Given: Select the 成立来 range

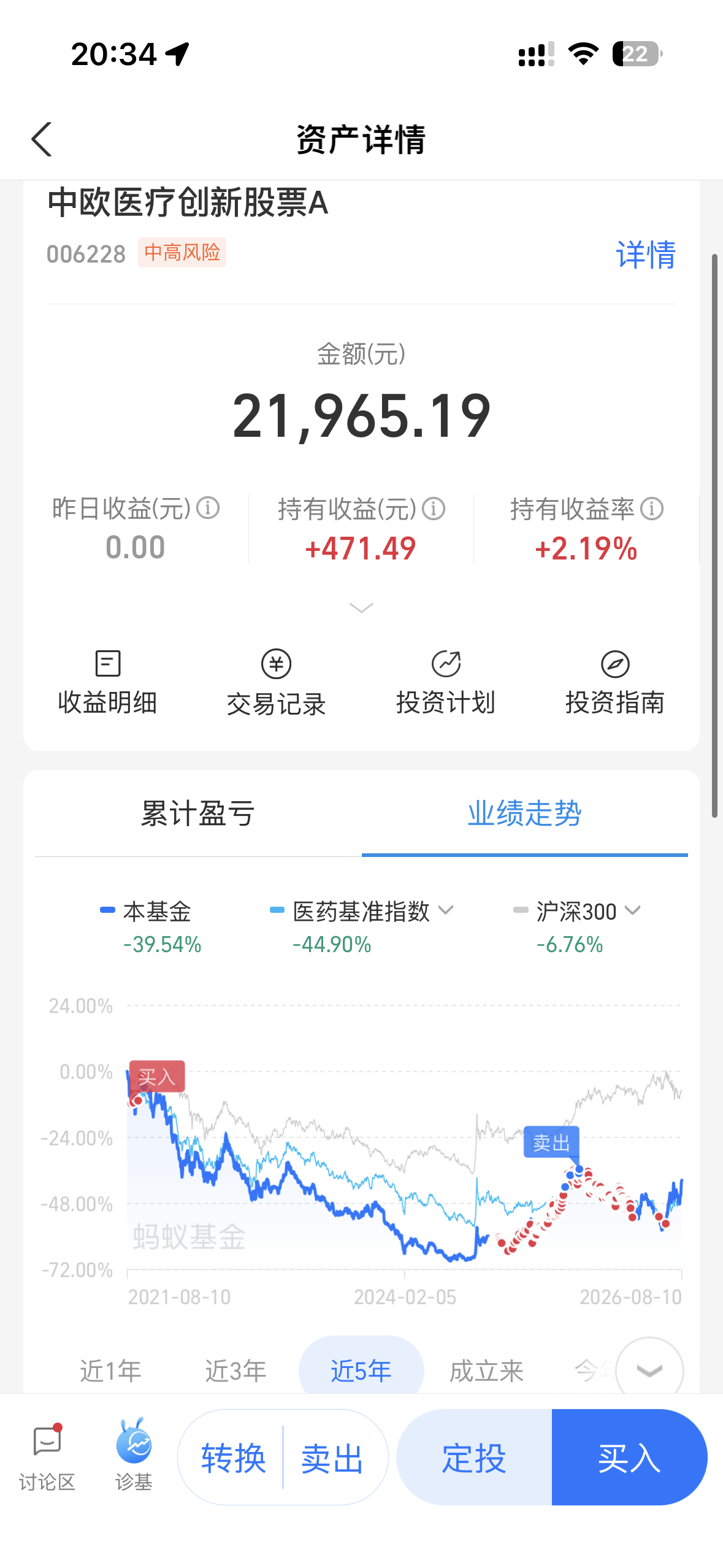Looking at the screenshot, I should click(486, 1370).
